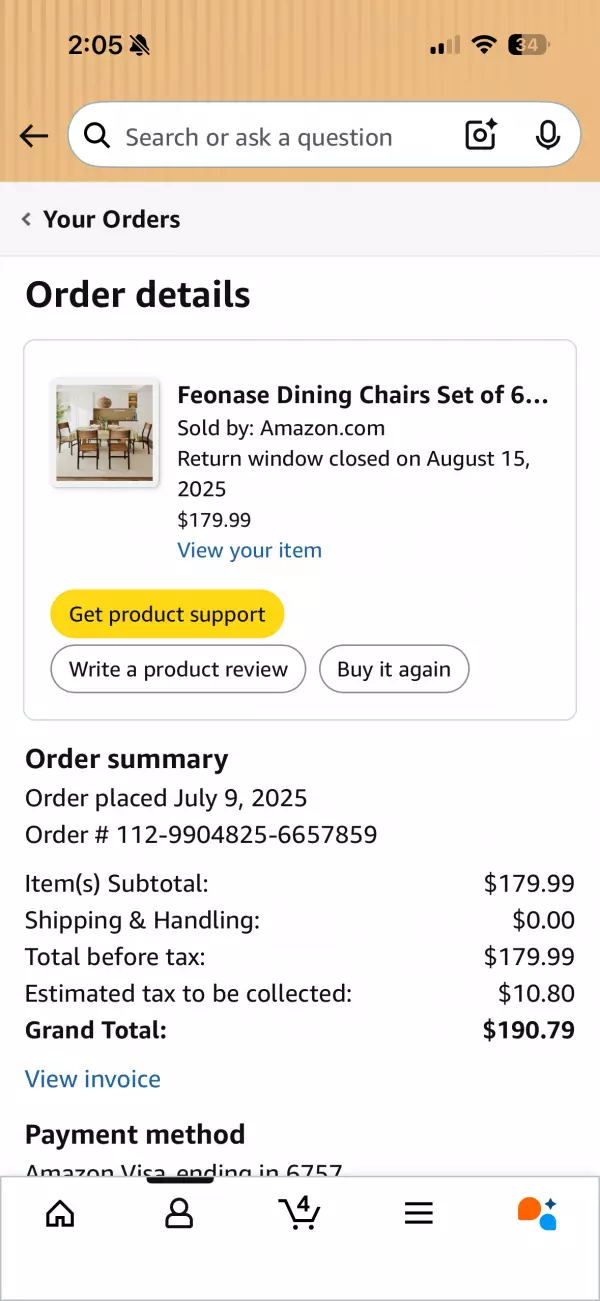The width and height of the screenshot is (600, 1301).
Task: Open camera lens search
Action: coord(481,135)
